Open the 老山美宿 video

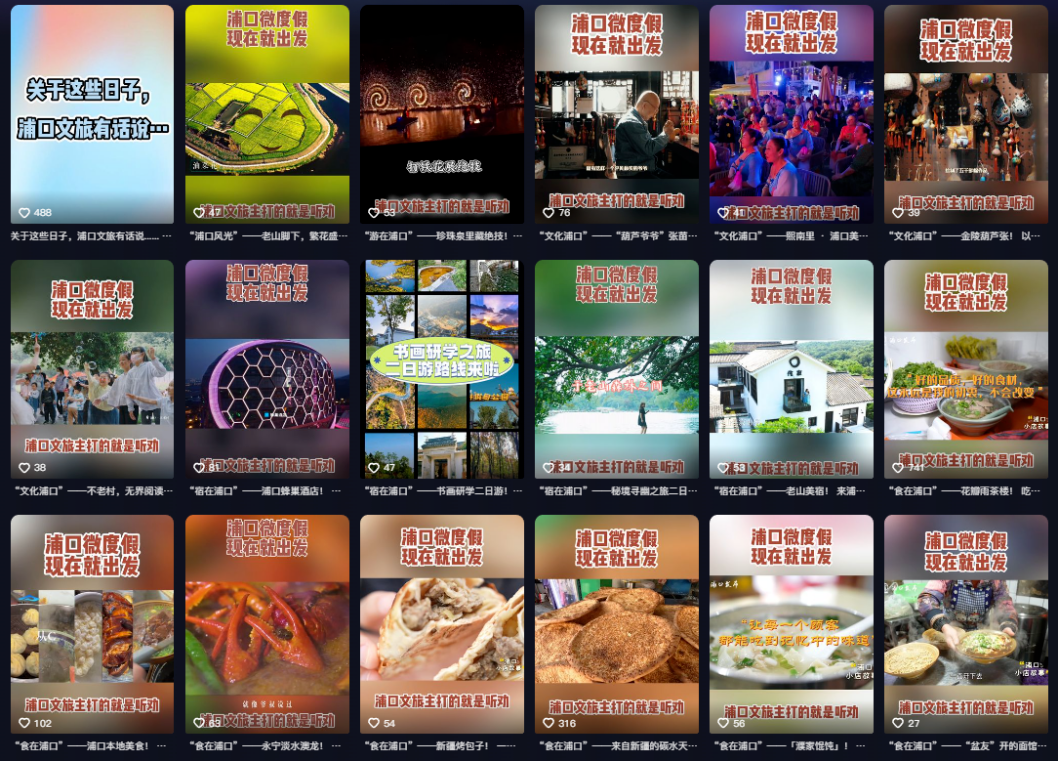coord(791,369)
